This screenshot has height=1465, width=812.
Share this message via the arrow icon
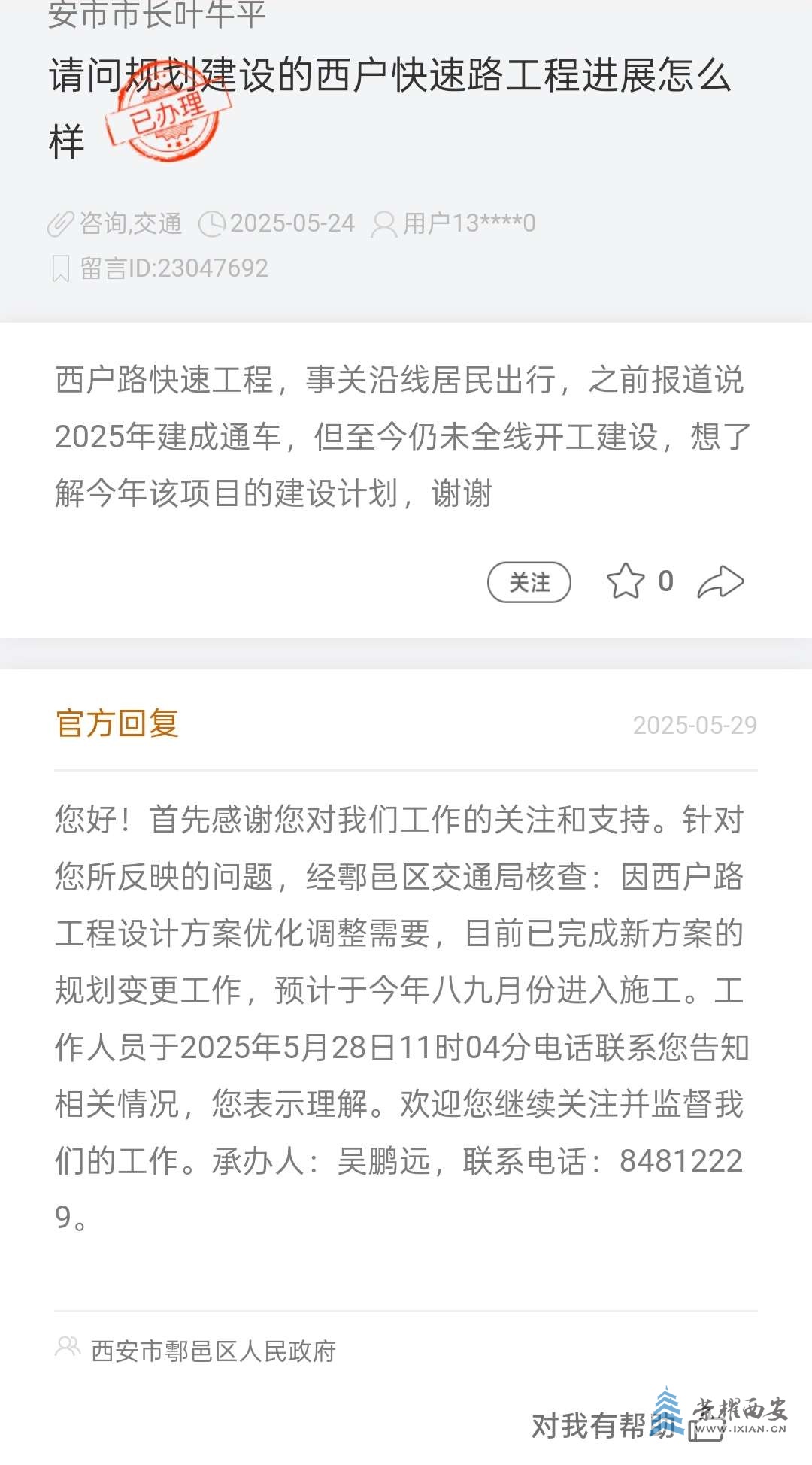pos(720,582)
